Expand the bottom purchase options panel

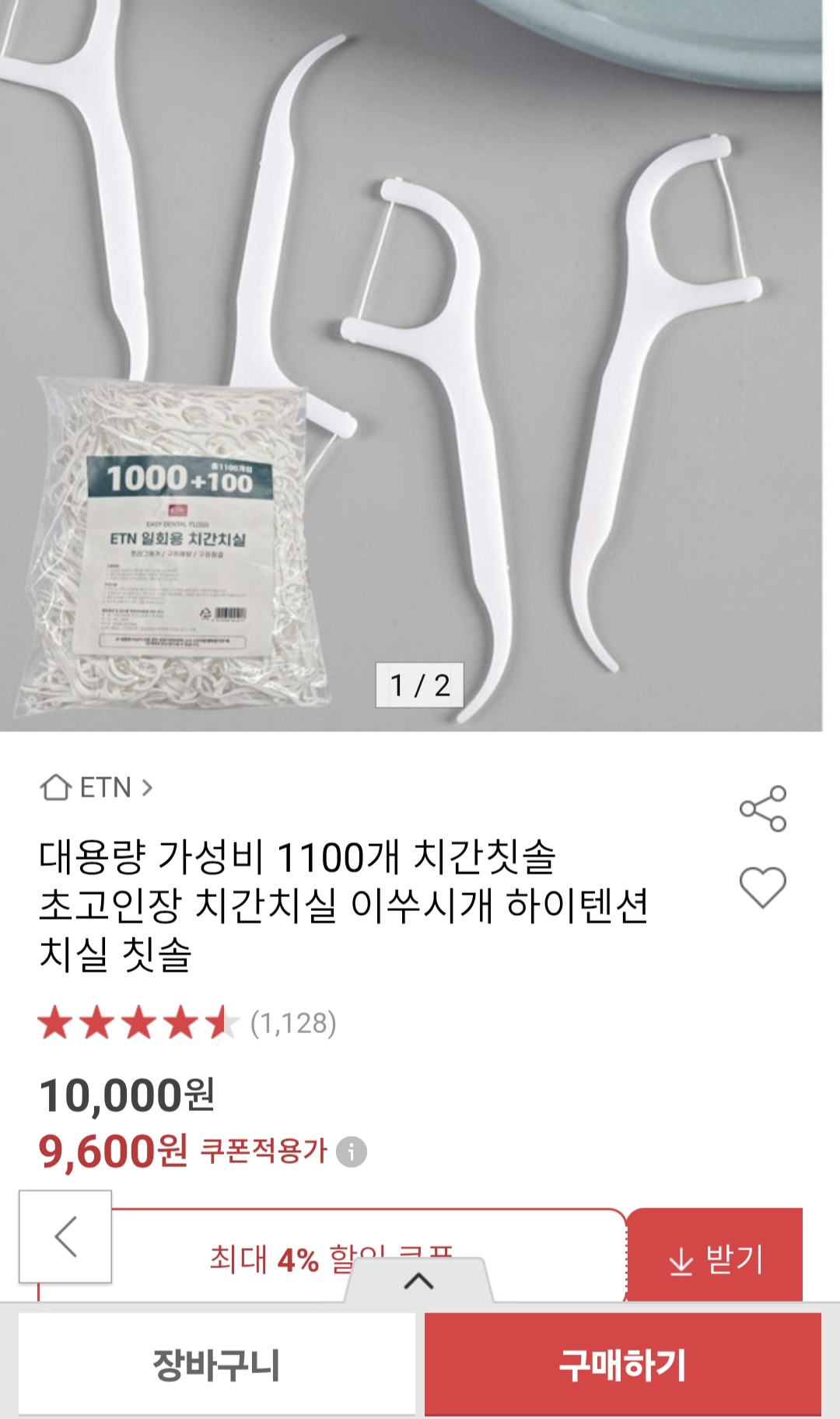tap(418, 1281)
